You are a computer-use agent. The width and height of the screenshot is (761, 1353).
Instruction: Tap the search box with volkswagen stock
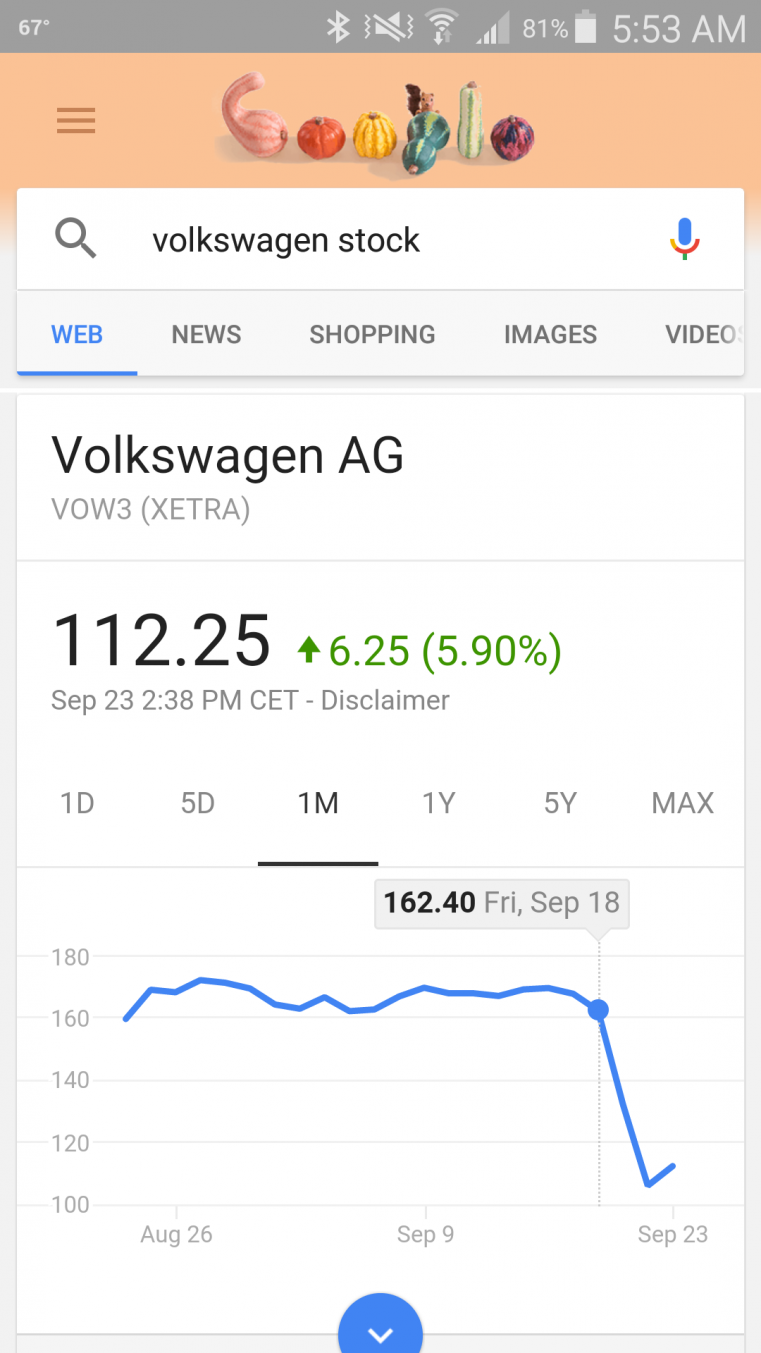coord(380,240)
